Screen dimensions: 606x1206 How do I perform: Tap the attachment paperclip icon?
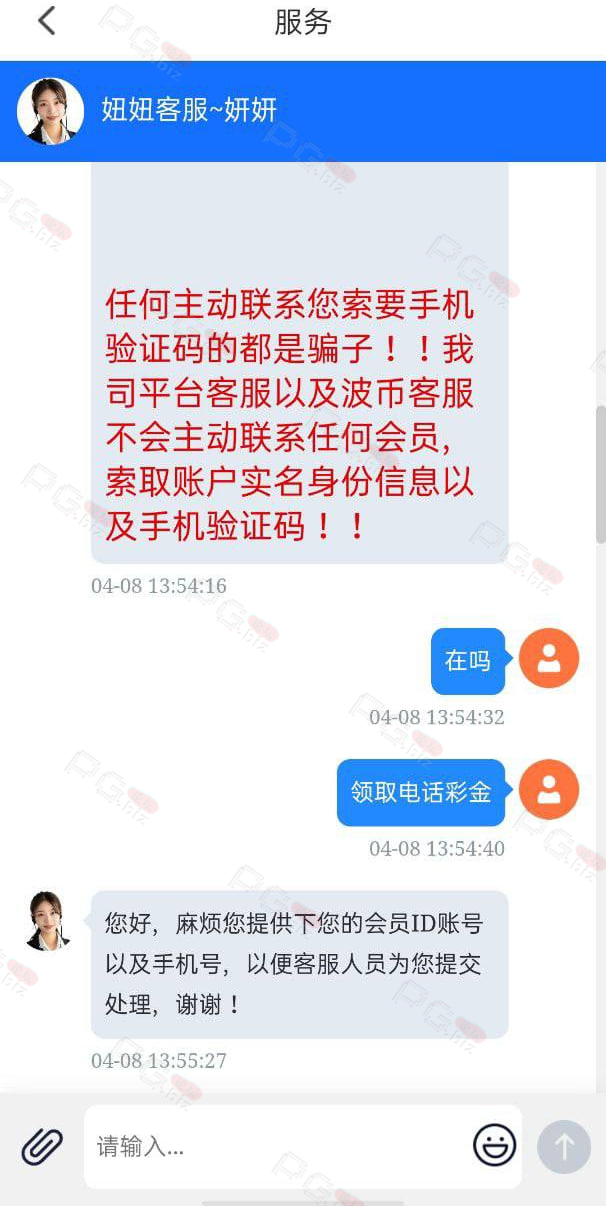click(42, 1146)
